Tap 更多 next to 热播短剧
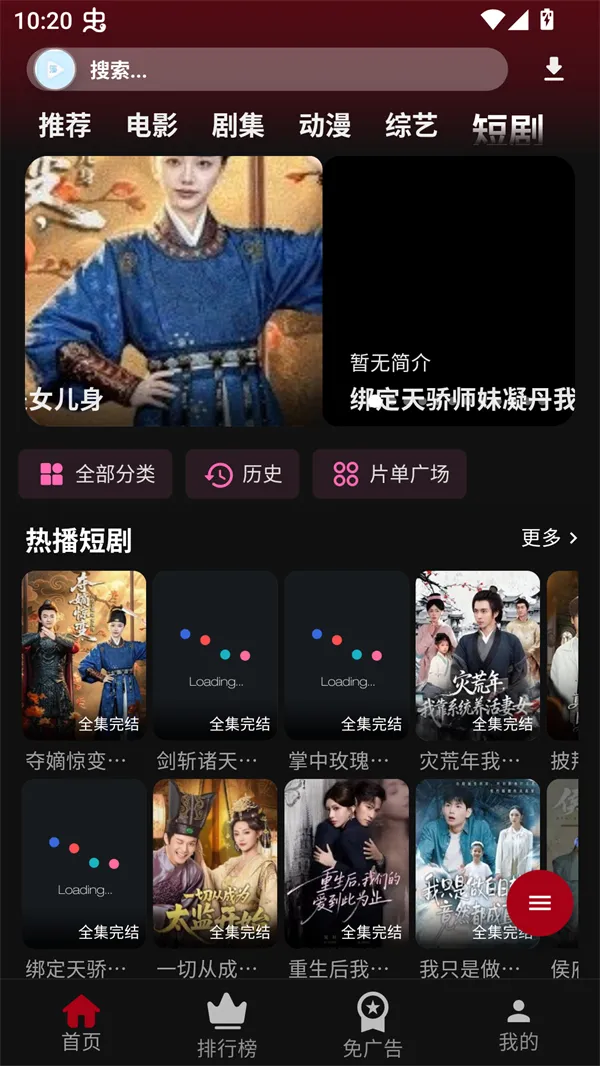 click(549, 538)
